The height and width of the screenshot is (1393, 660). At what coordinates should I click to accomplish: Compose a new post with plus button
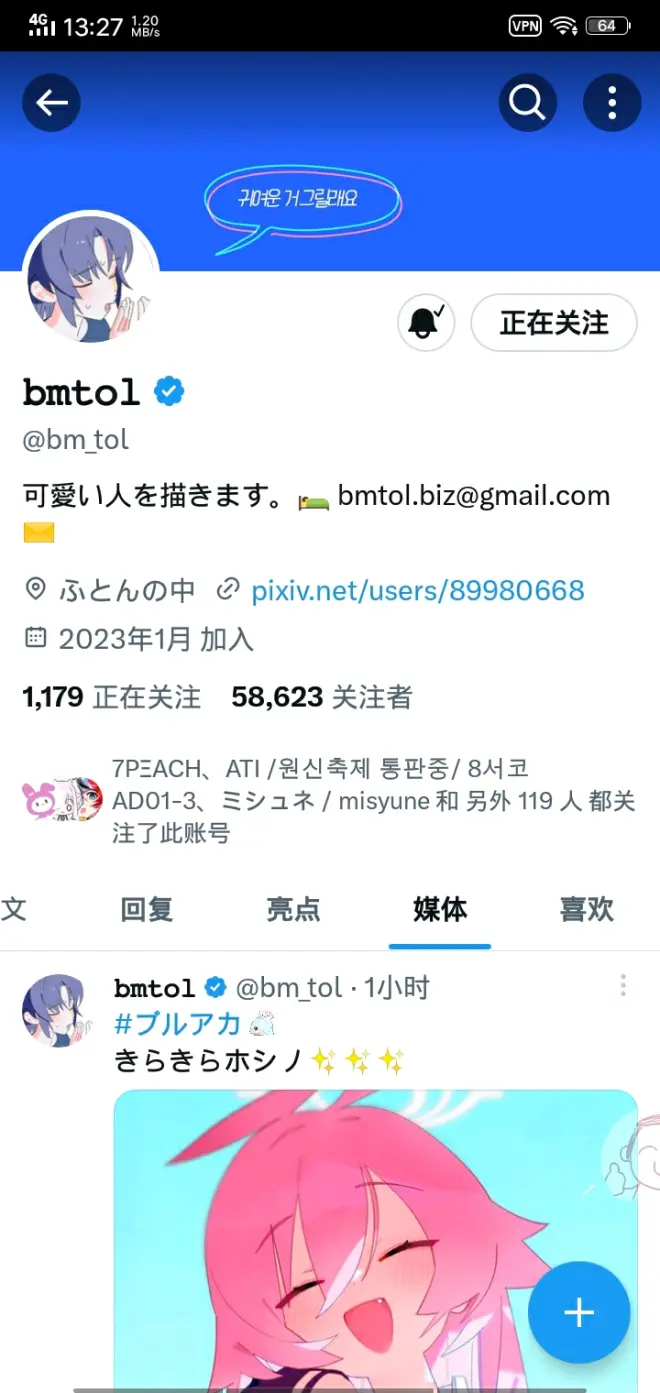pos(579,1313)
